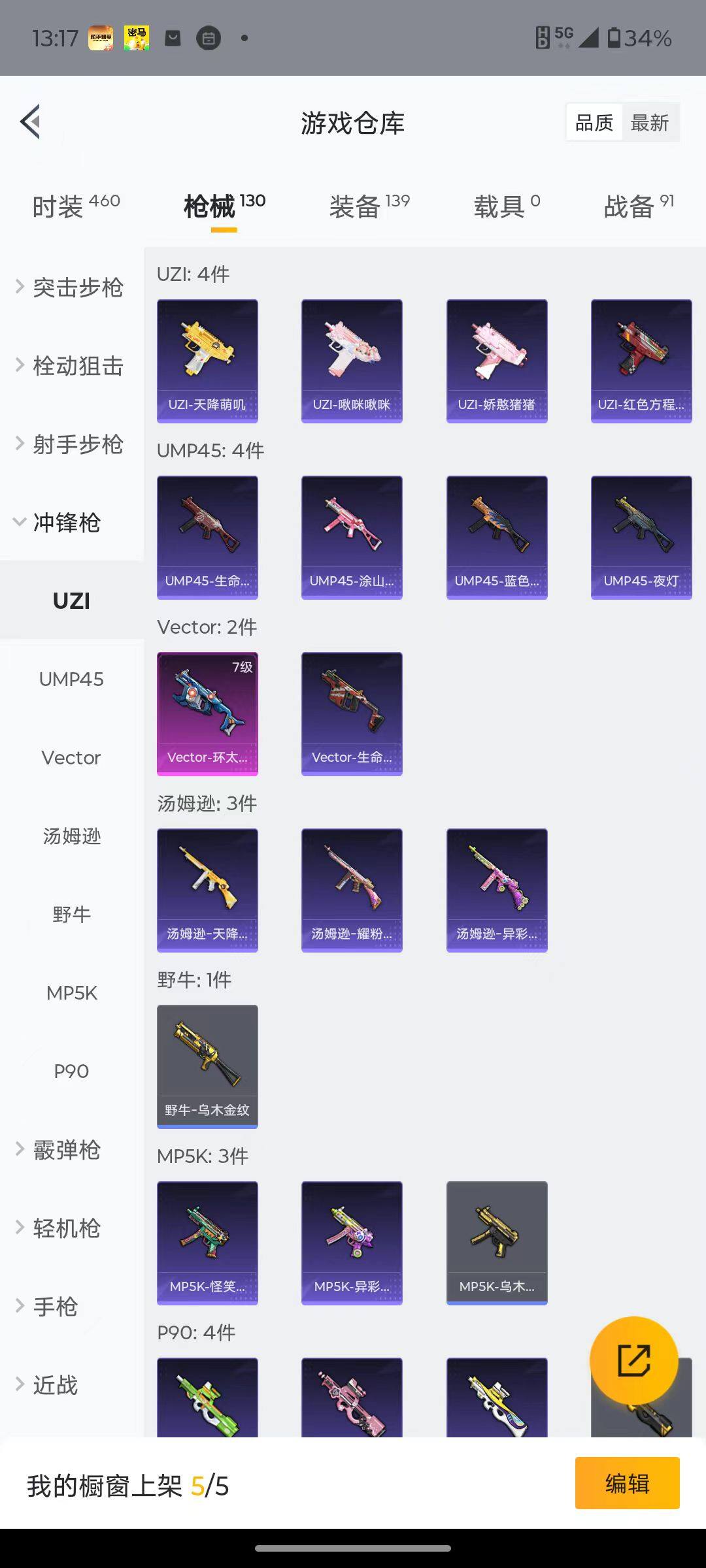Sort warehouse by 最新

click(650, 122)
